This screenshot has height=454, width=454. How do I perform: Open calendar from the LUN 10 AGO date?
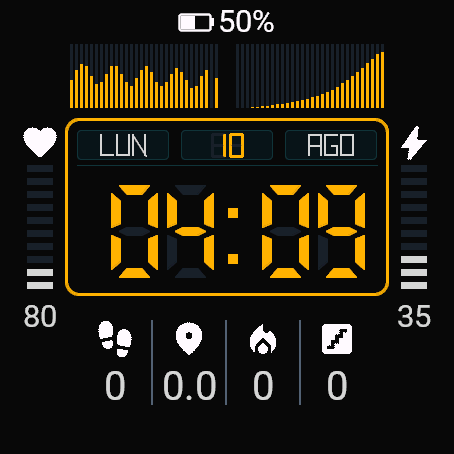(227, 145)
